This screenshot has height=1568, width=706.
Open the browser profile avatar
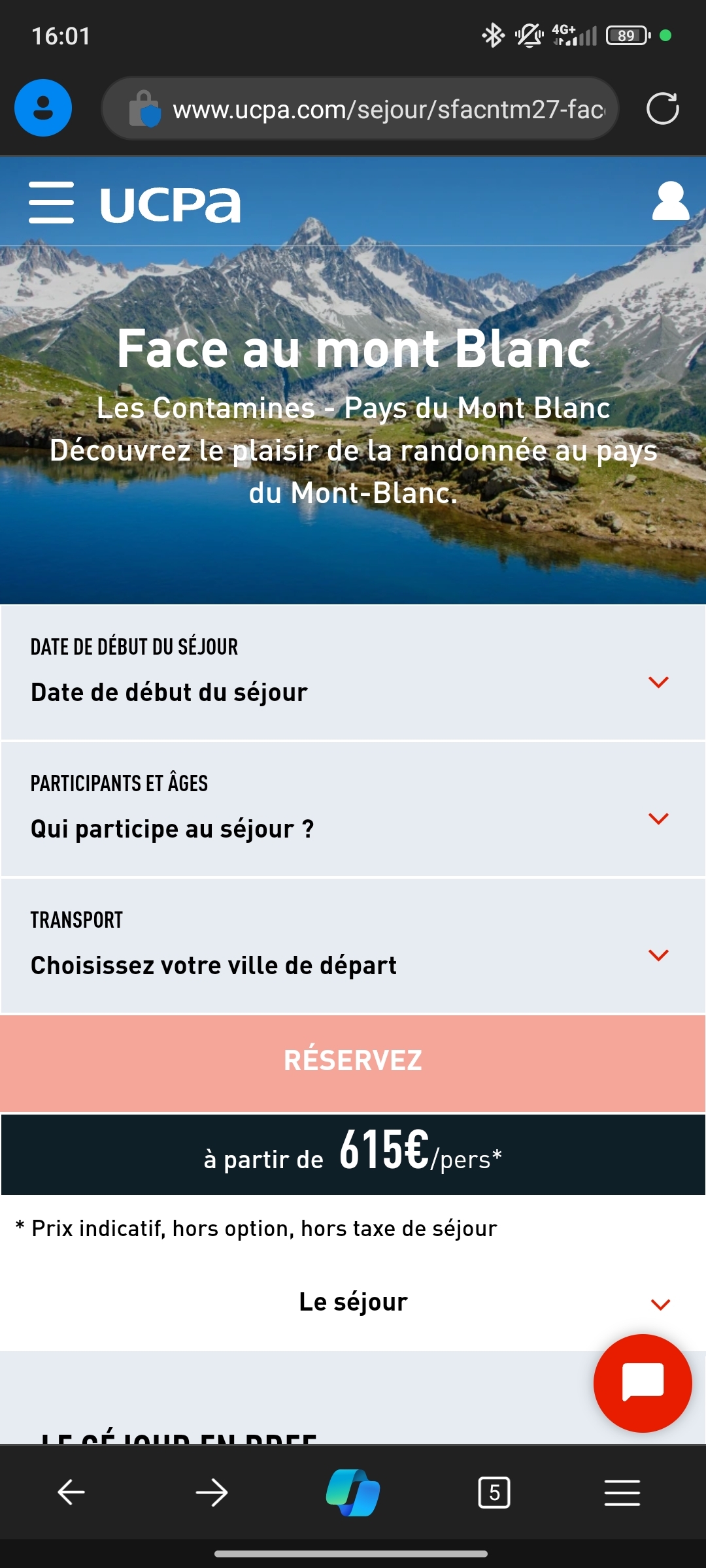click(43, 108)
